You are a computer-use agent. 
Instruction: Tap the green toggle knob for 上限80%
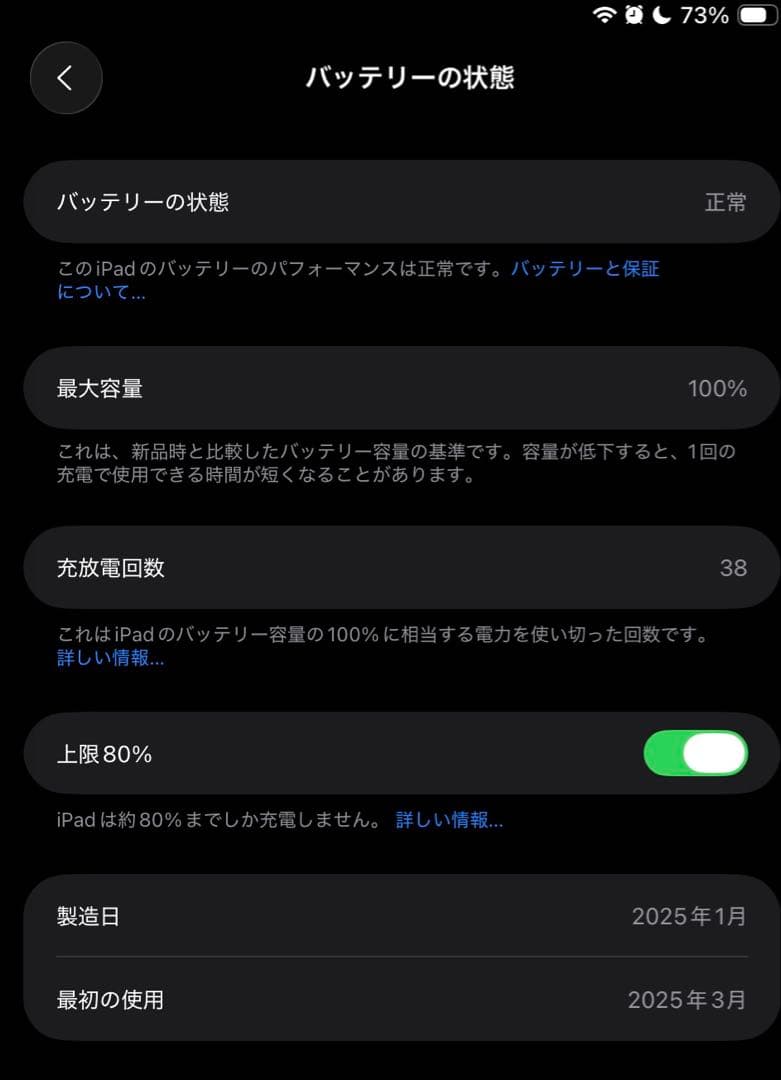712,754
